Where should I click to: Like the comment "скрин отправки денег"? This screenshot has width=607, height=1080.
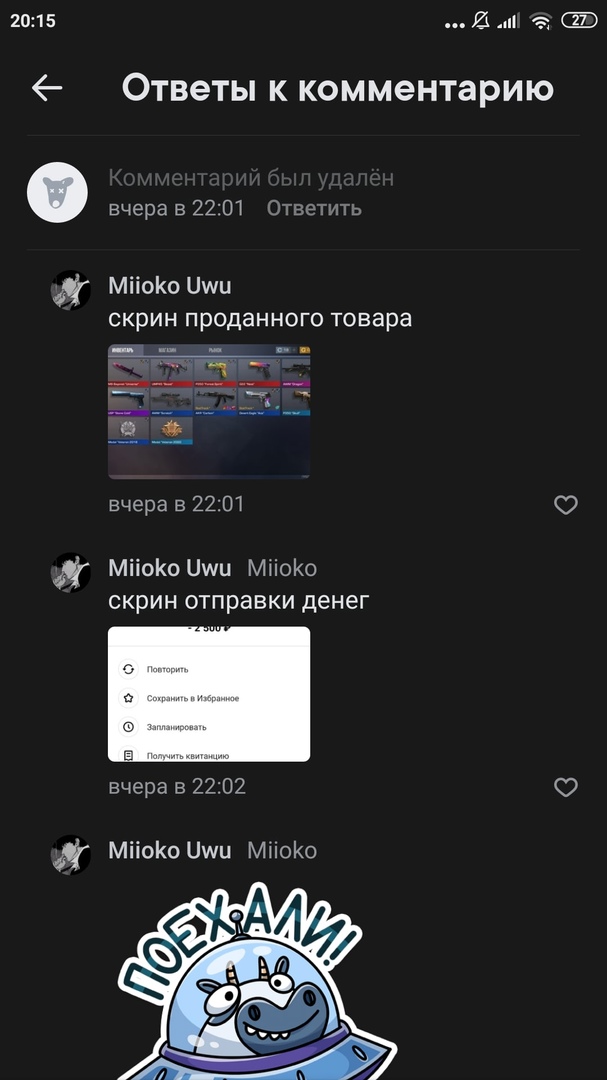click(566, 788)
